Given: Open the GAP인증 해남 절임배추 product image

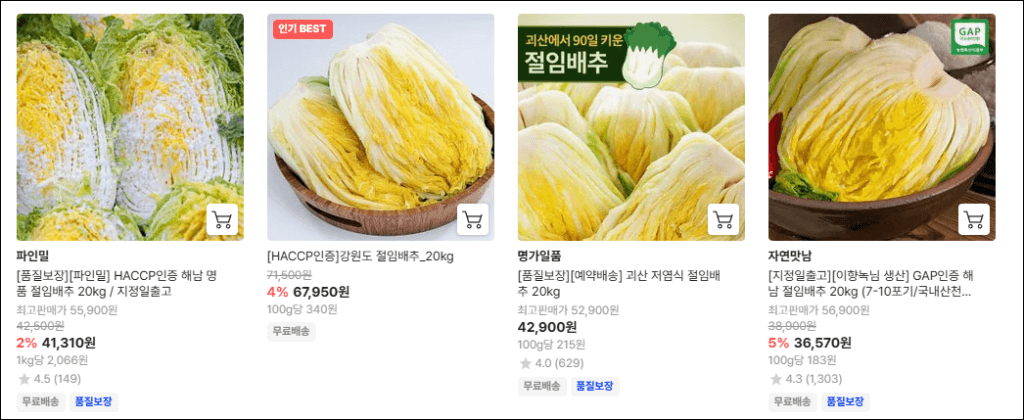Looking at the screenshot, I should [880, 120].
